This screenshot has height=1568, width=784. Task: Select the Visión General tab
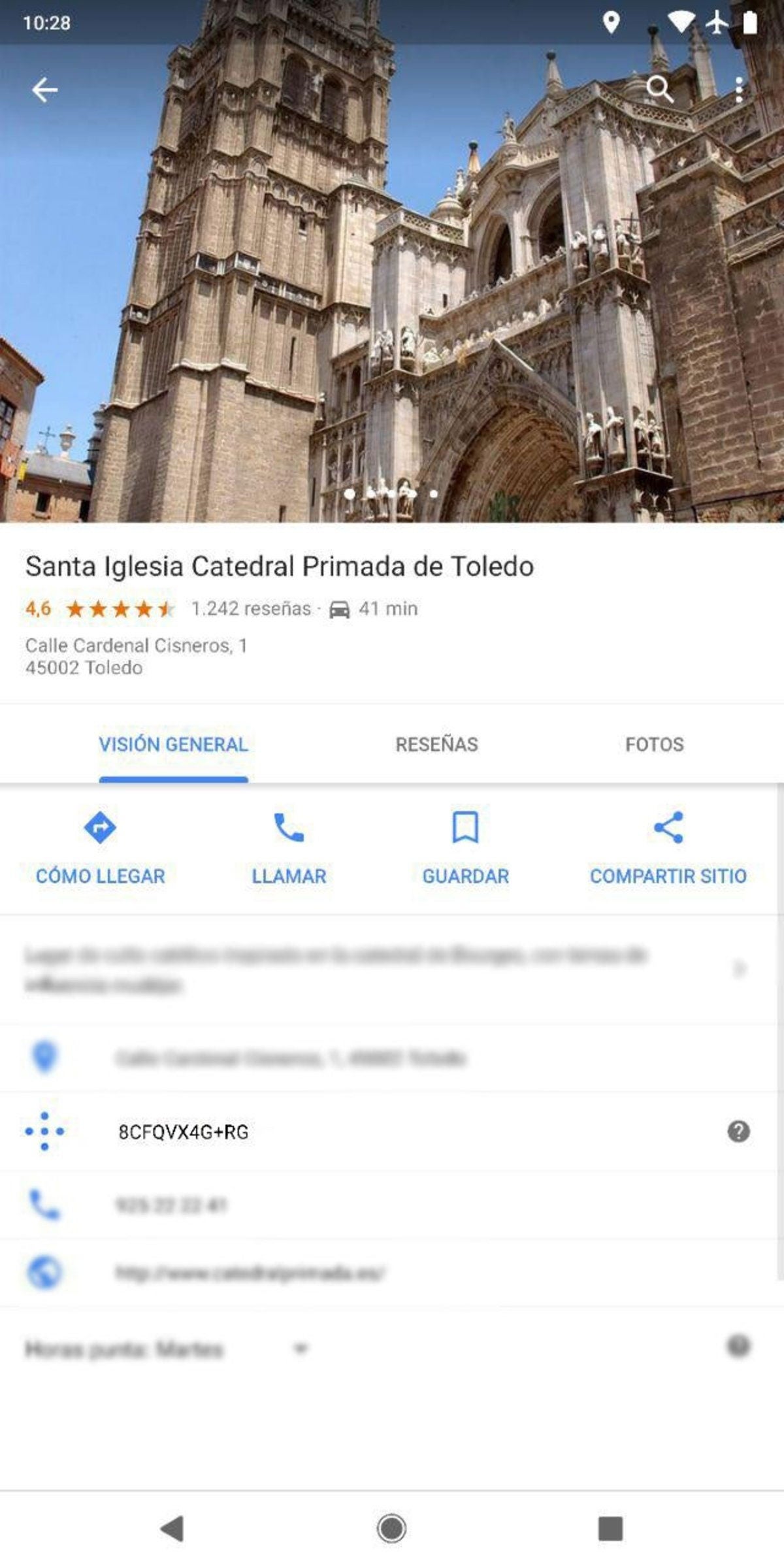click(x=173, y=744)
